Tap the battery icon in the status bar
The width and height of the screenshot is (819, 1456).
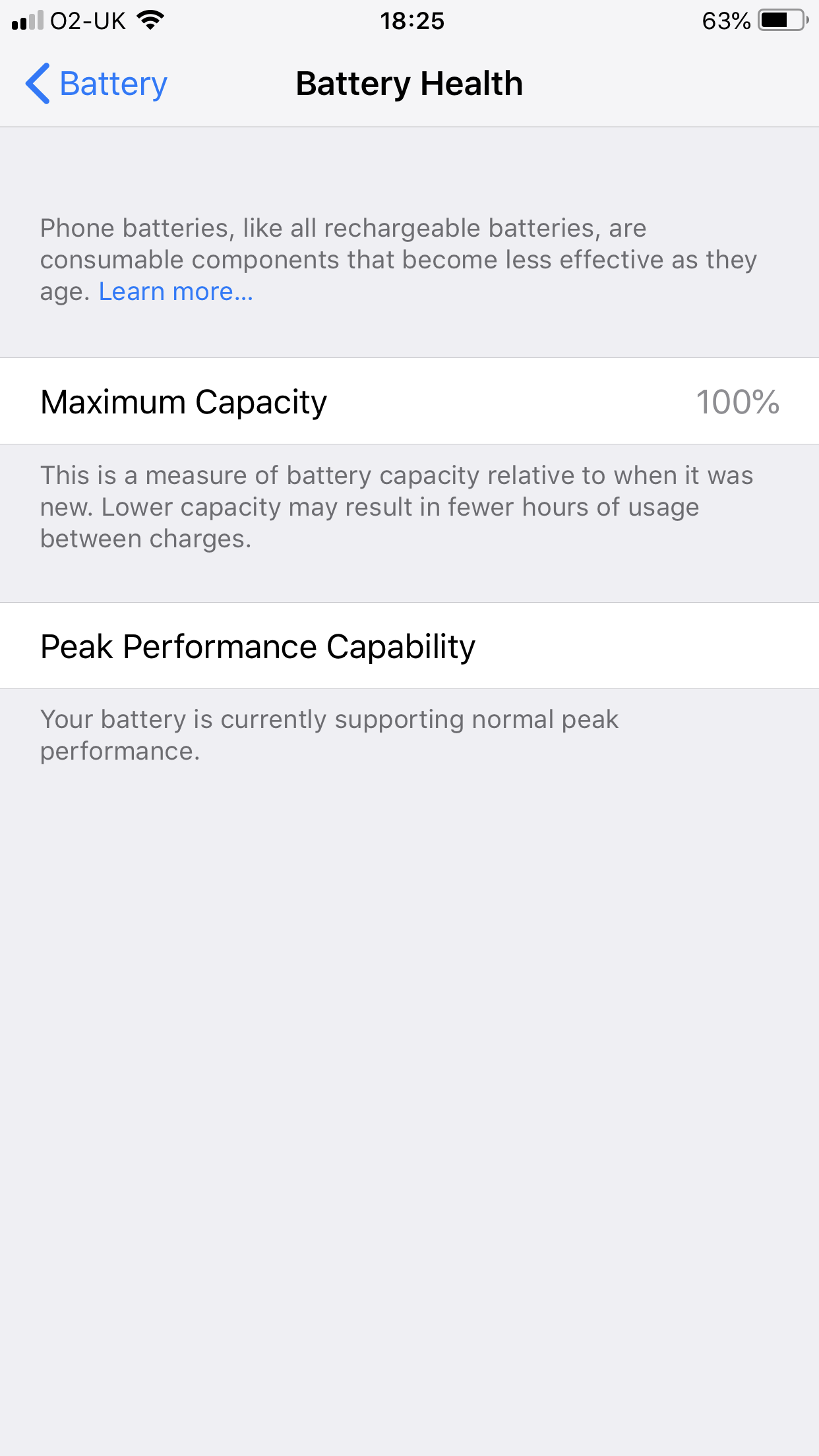point(783,20)
